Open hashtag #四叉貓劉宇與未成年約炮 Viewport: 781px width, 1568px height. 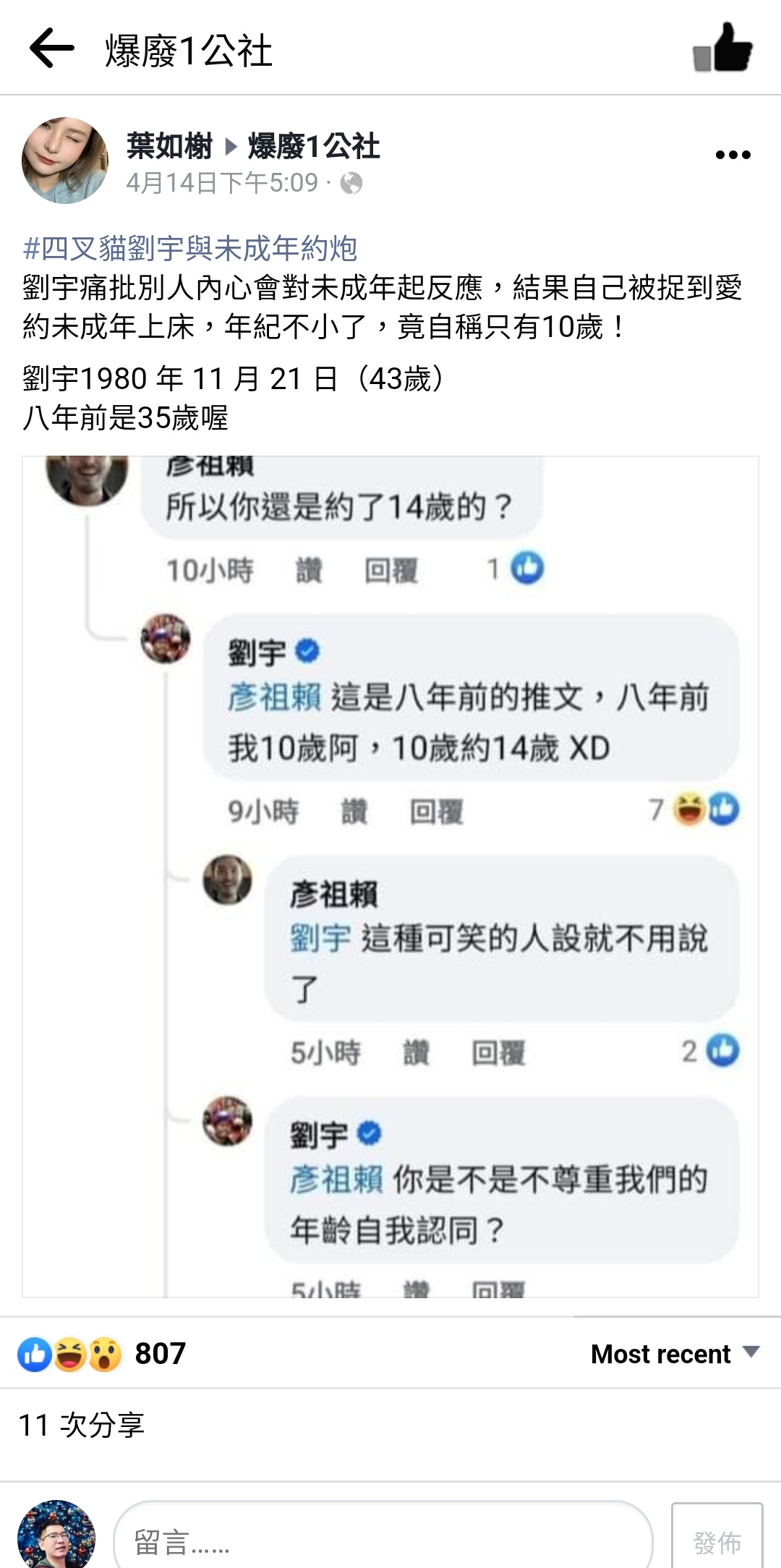tap(190, 249)
